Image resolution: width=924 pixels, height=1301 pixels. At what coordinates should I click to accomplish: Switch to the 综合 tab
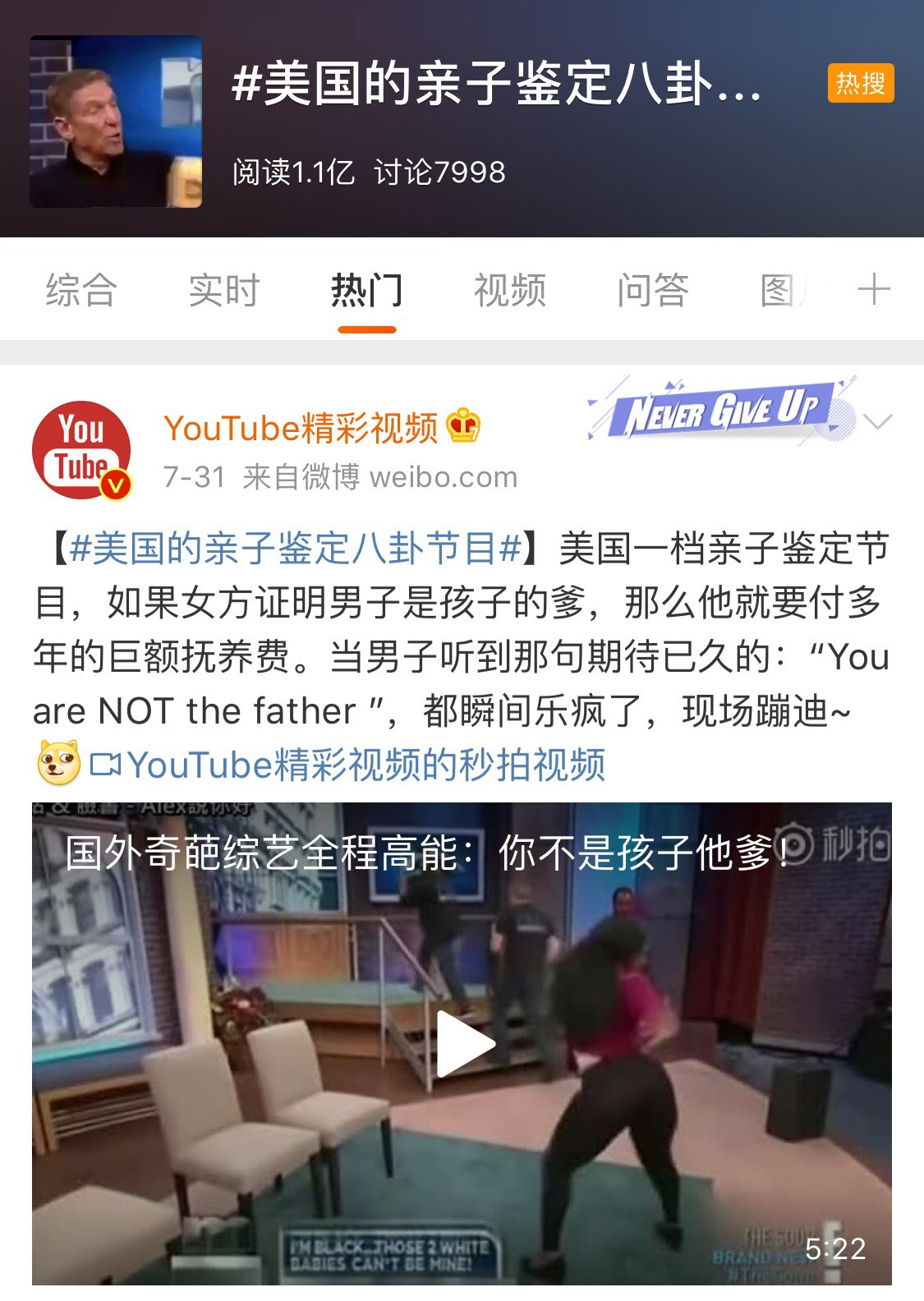click(x=80, y=291)
